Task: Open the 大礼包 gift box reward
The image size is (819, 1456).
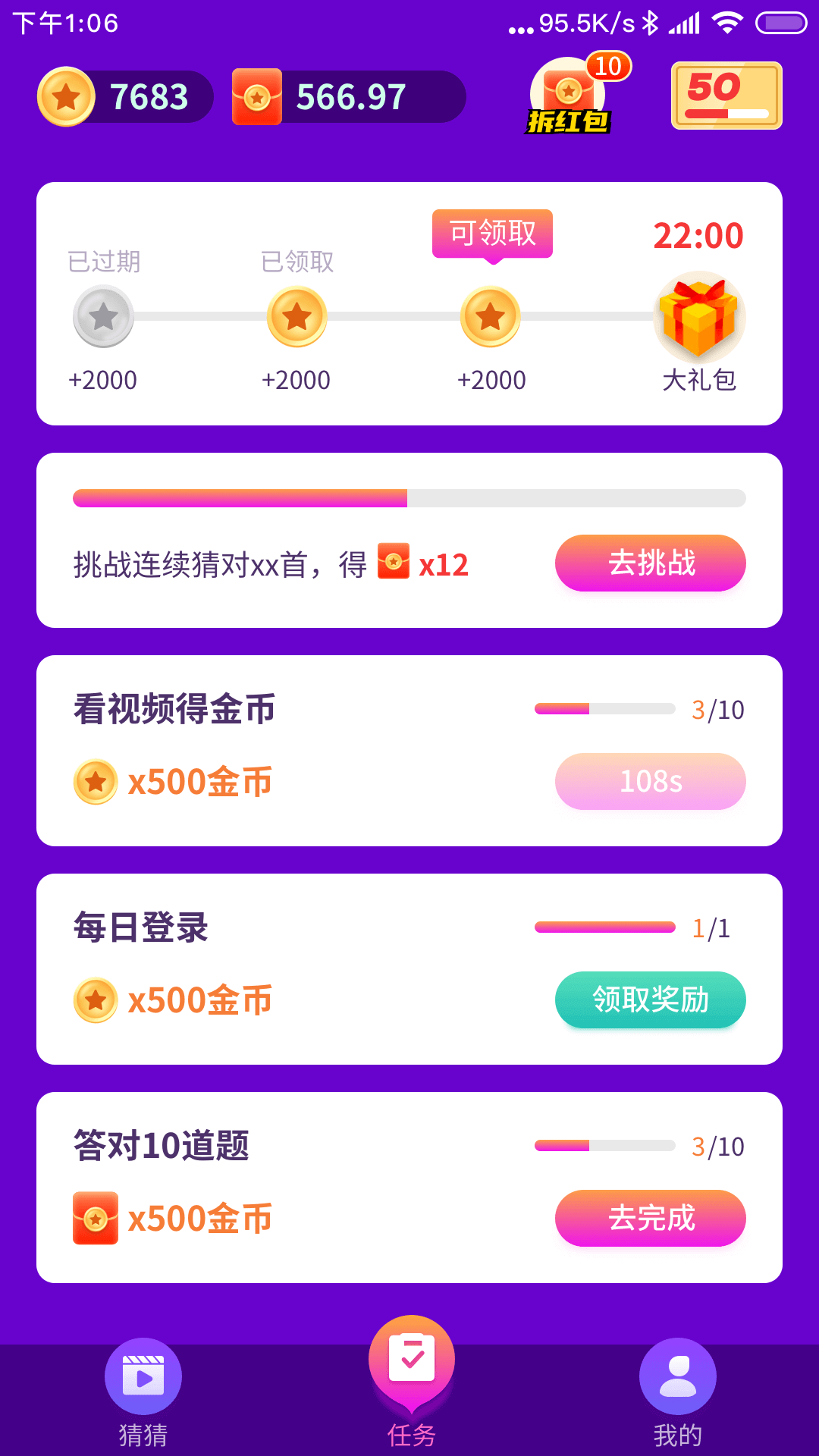Action: (x=698, y=317)
